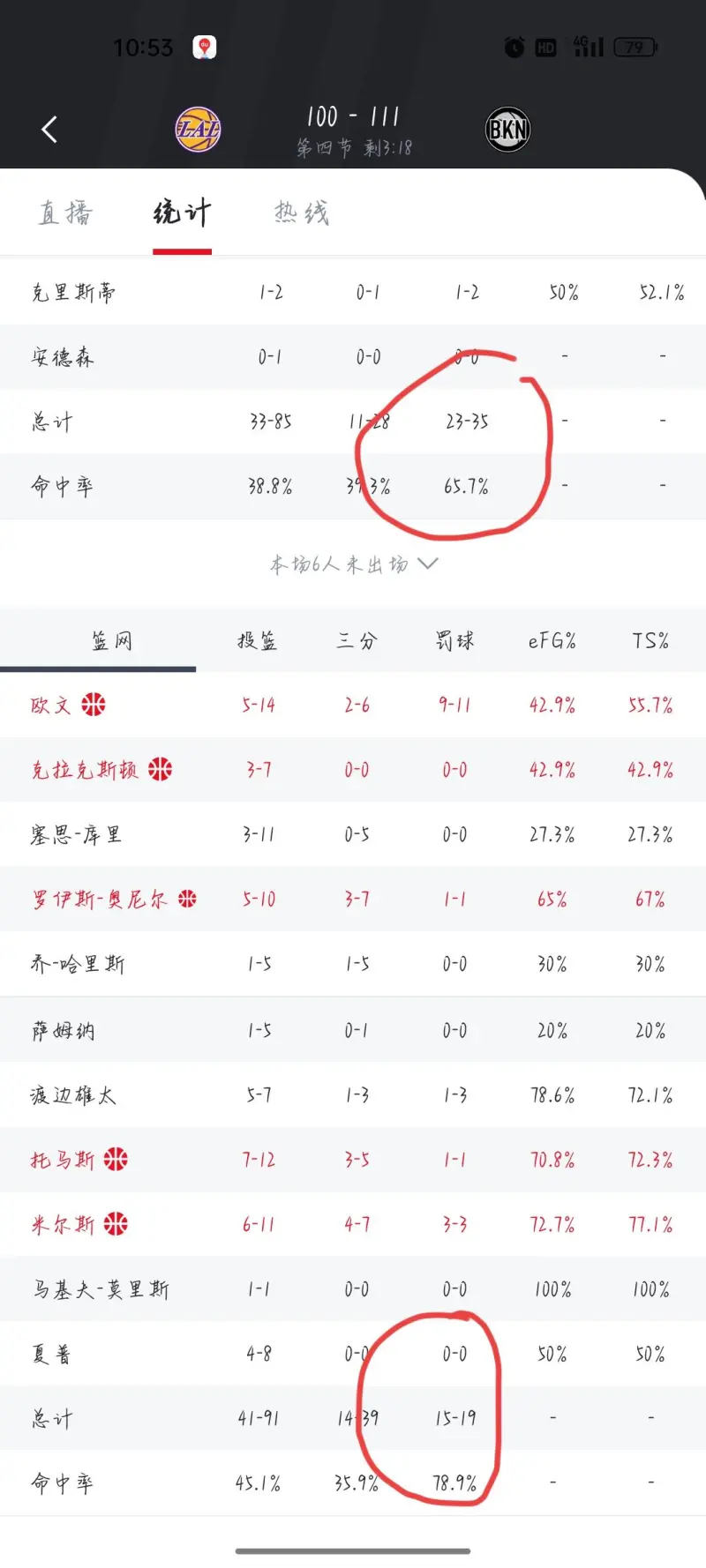Open player row 罗伊斯-奥尼尔
Screen dimensions: 706x1568
click(x=353, y=899)
